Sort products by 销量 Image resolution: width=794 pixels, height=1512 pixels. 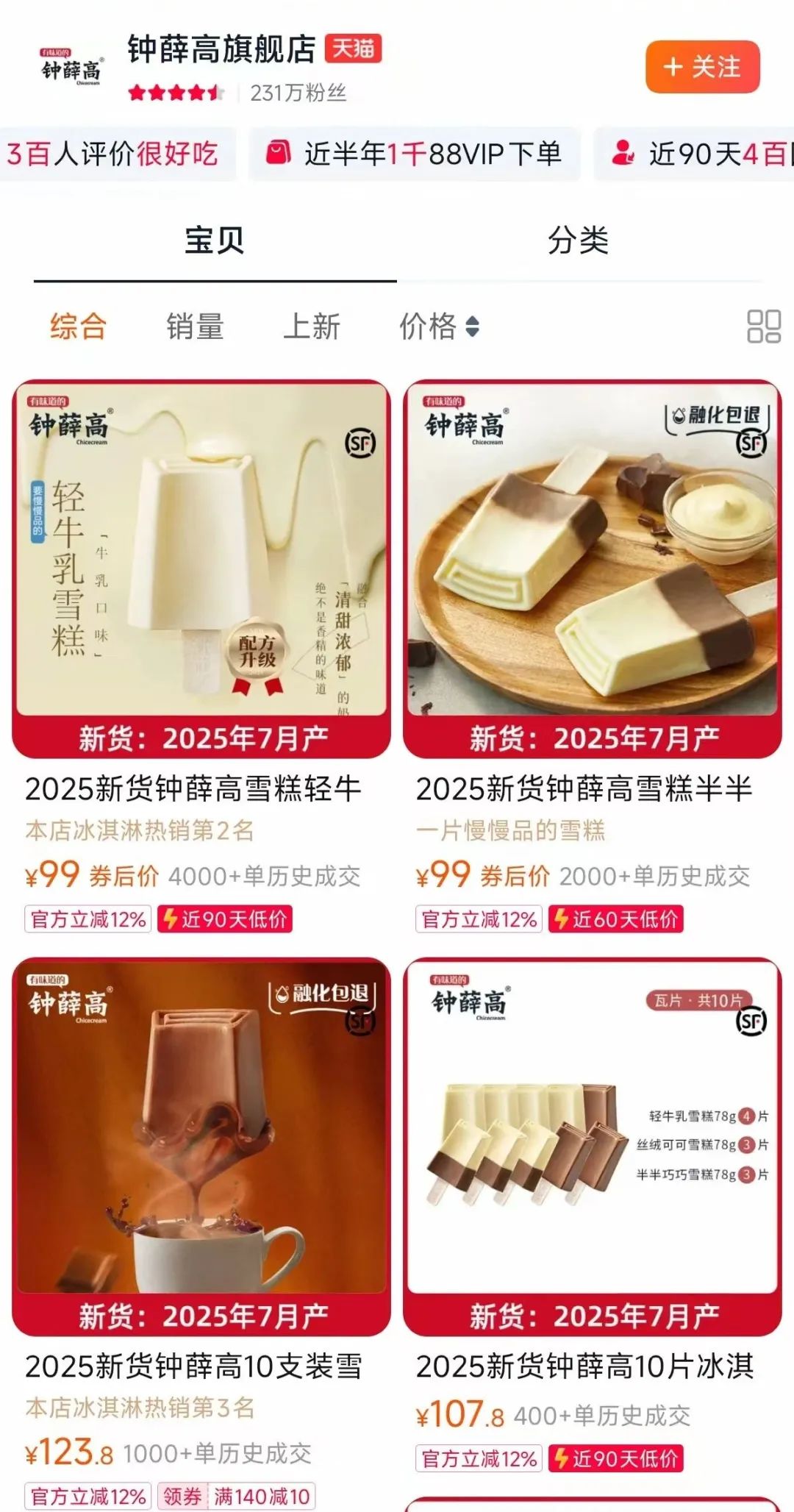[195, 326]
